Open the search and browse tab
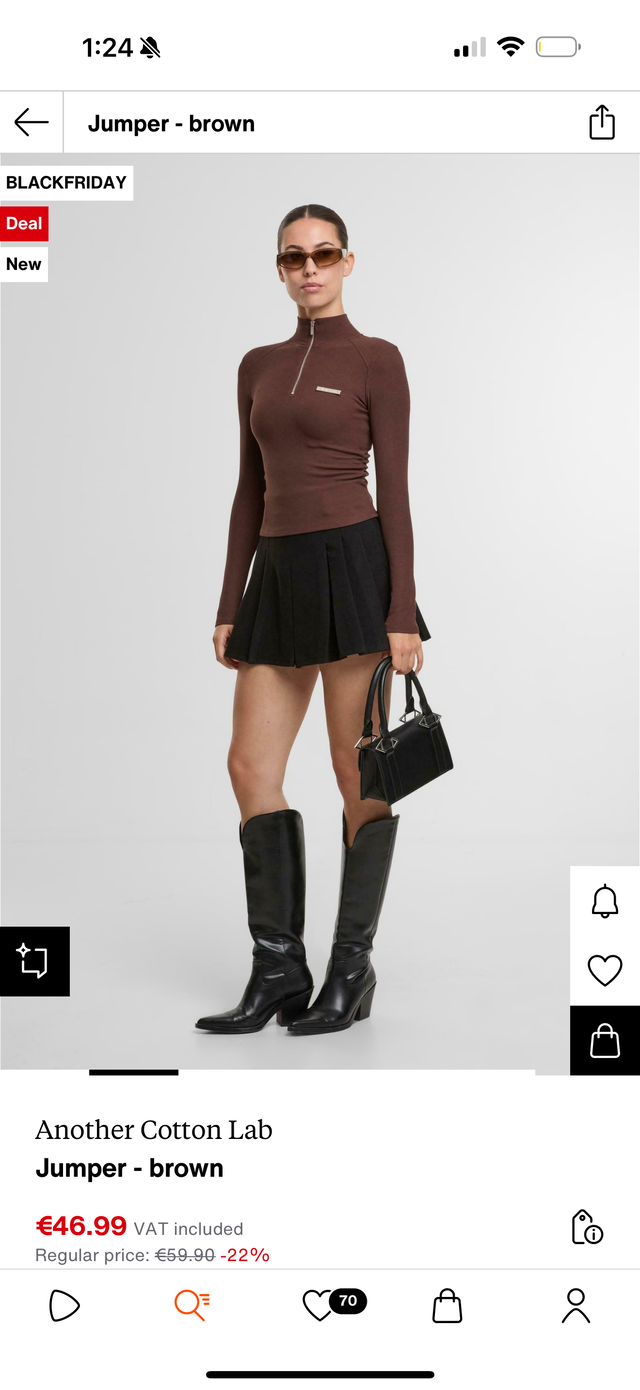640x1390 pixels. pyautogui.click(x=191, y=1305)
